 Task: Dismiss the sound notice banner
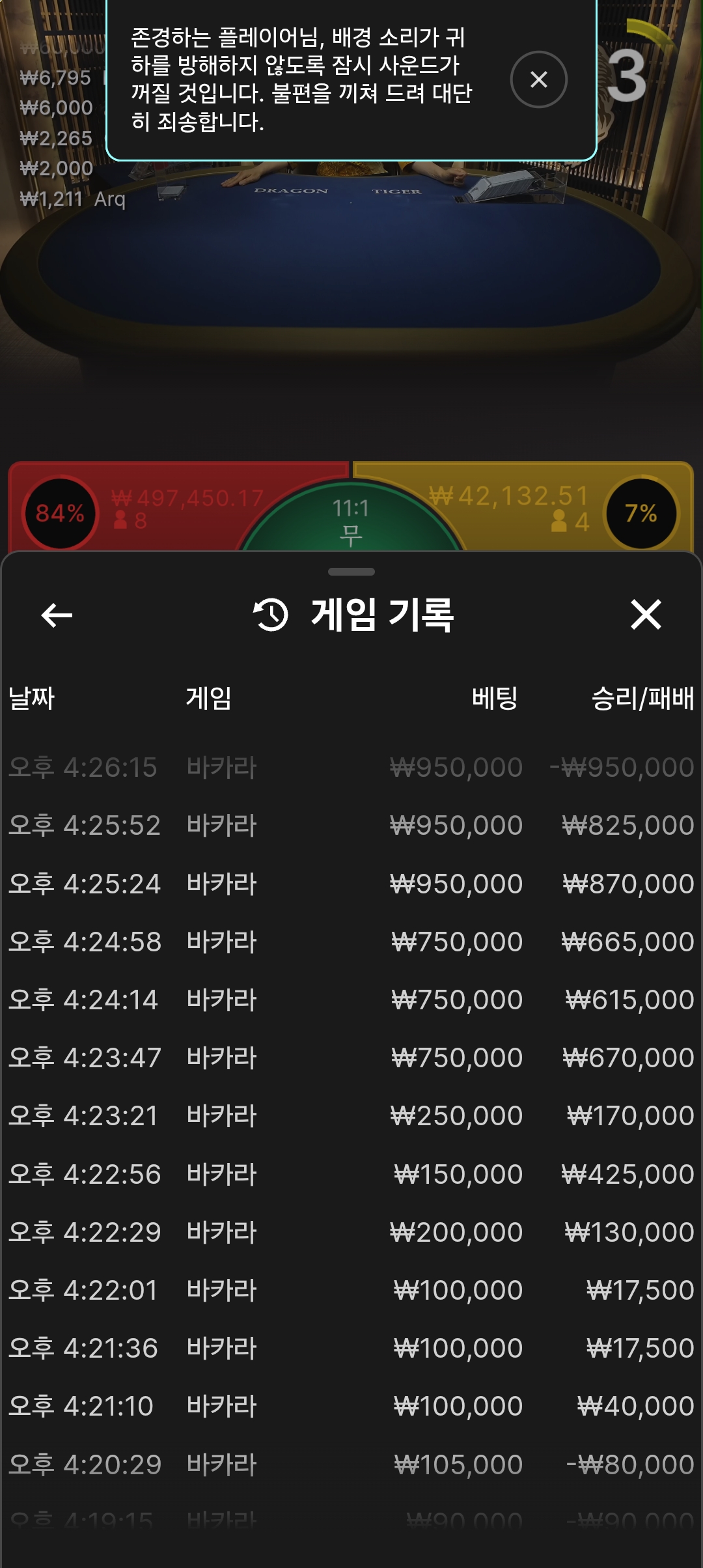[x=538, y=79]
